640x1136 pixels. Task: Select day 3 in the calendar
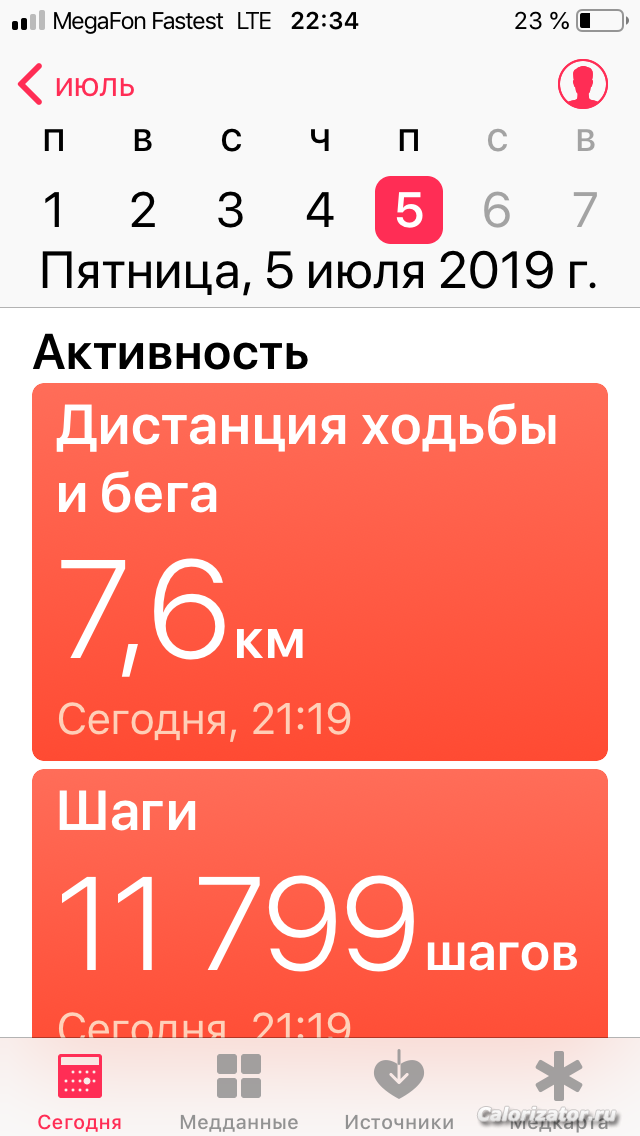tap(231, 210)
